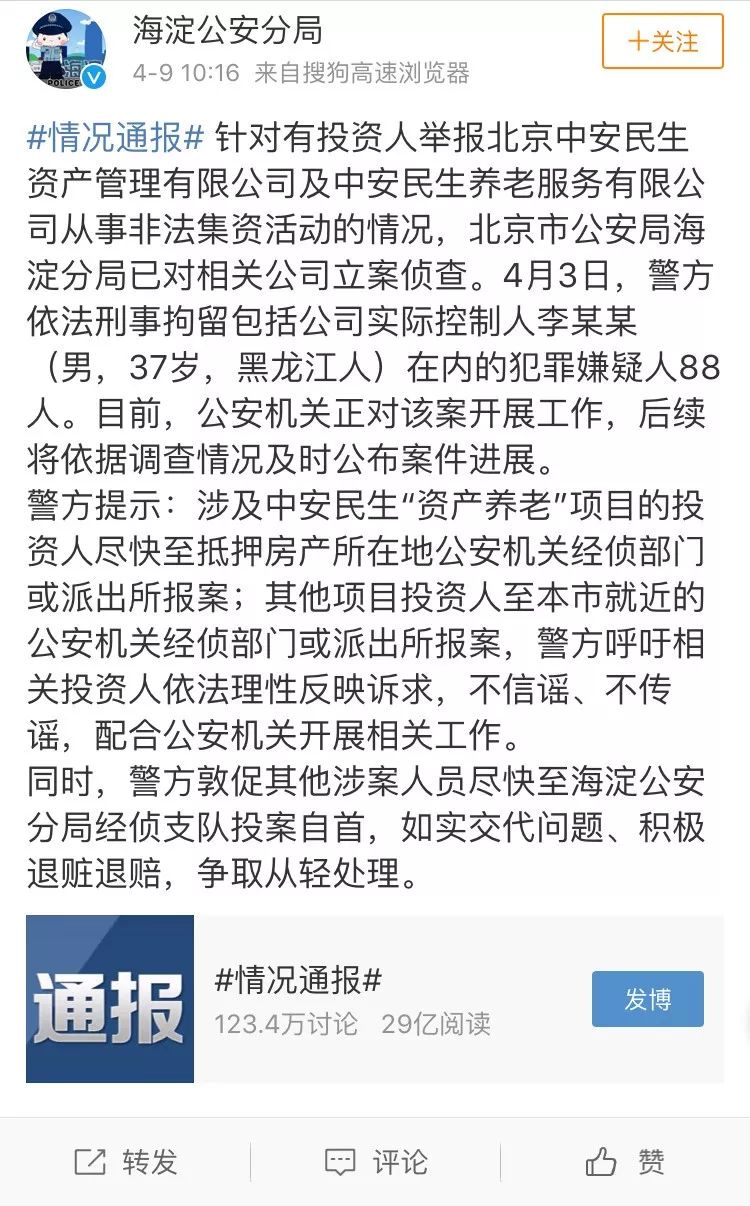Open the #情况通报# hashtag in the post
The height and width of the screenshot is (1206, 750).
pyautogui.click(x=116, y=138)
